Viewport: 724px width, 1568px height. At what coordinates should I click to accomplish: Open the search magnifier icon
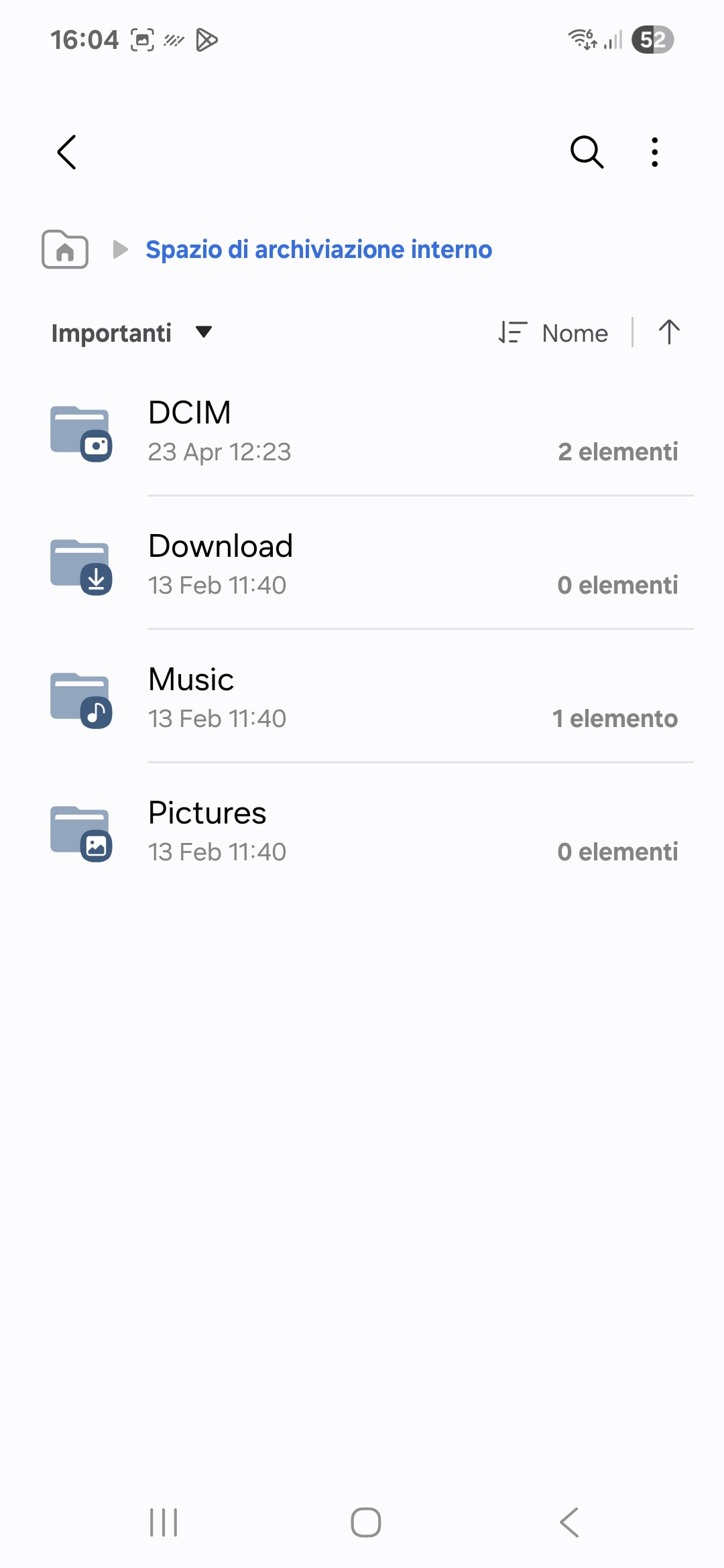pos(587,152)
